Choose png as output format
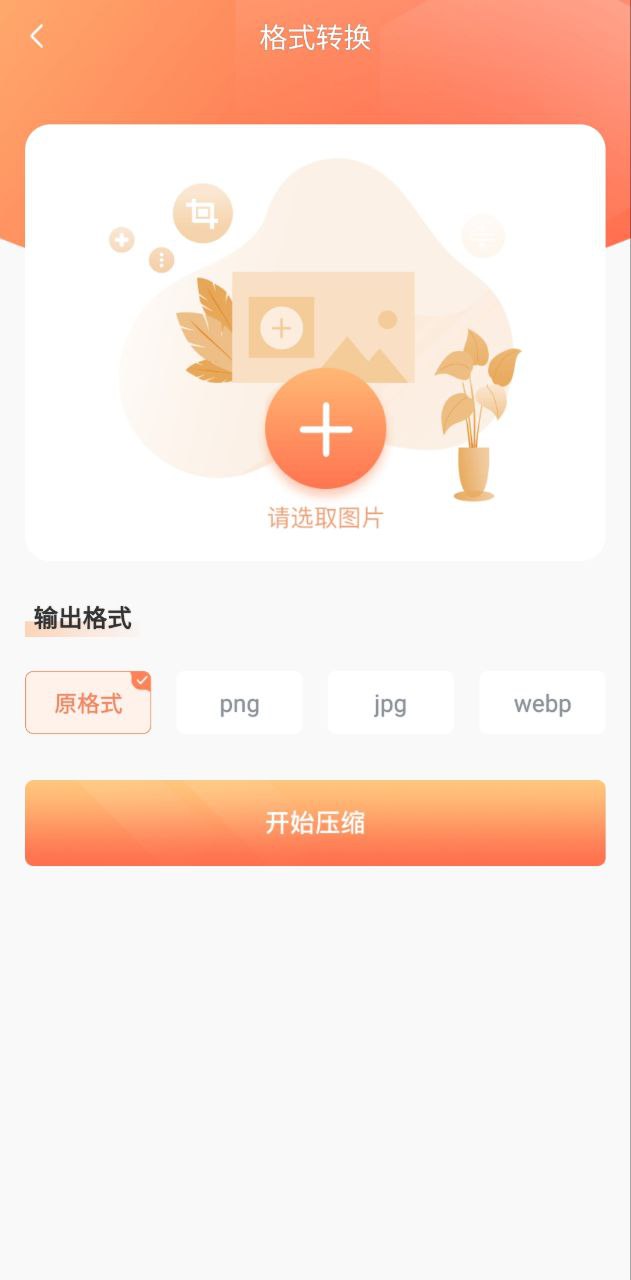 [239, 703]
